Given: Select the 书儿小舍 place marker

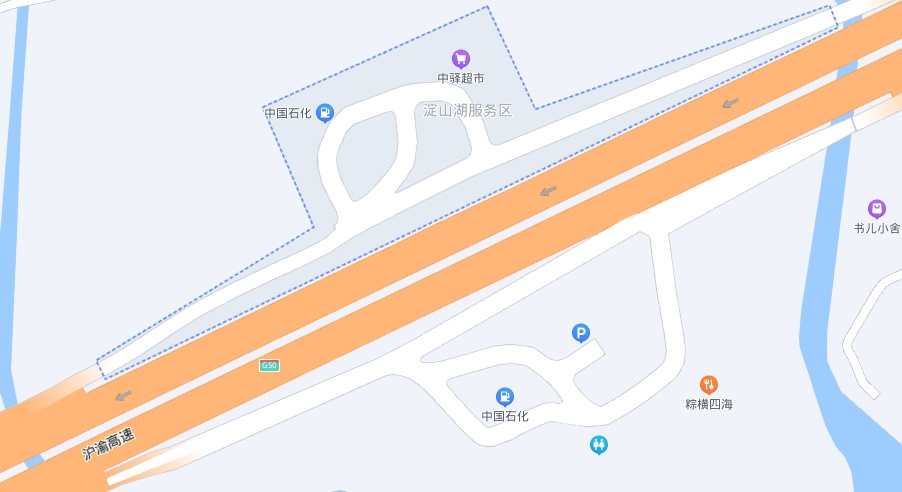Looking at the screenshot, I should 877,209.
